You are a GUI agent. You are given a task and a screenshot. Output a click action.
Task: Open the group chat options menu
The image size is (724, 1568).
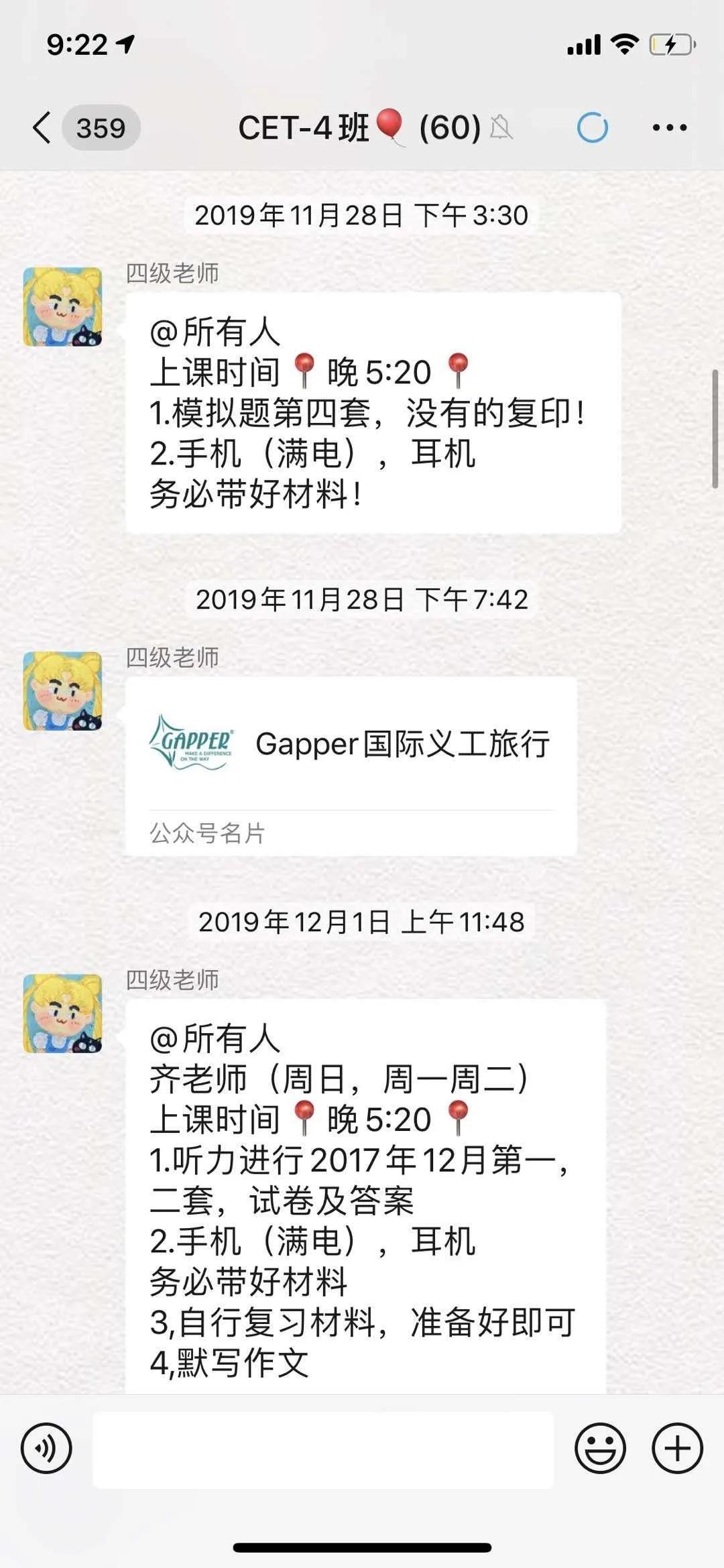coord(669,127)
